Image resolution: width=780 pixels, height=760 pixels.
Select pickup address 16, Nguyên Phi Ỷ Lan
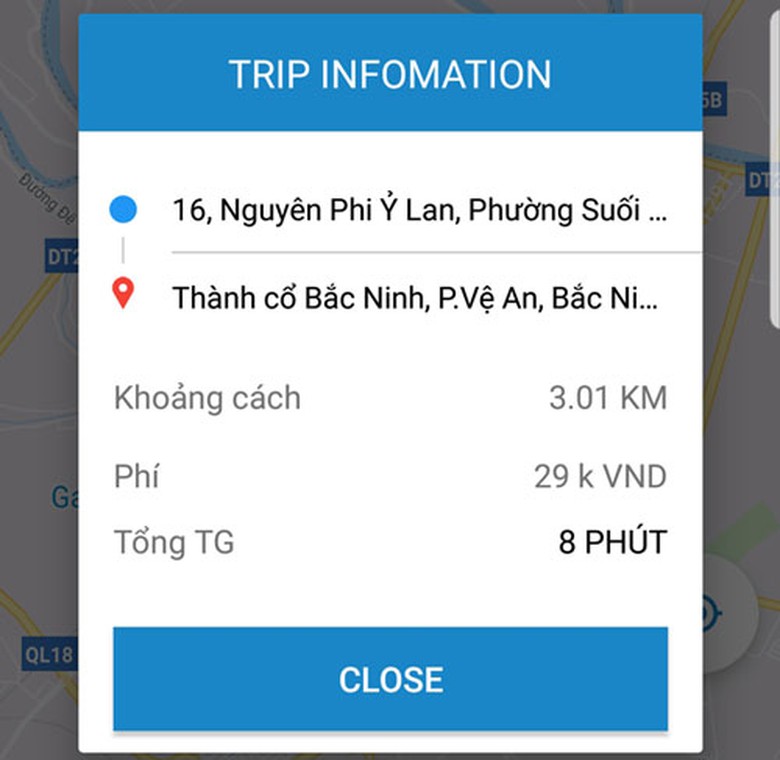[418, 211]
